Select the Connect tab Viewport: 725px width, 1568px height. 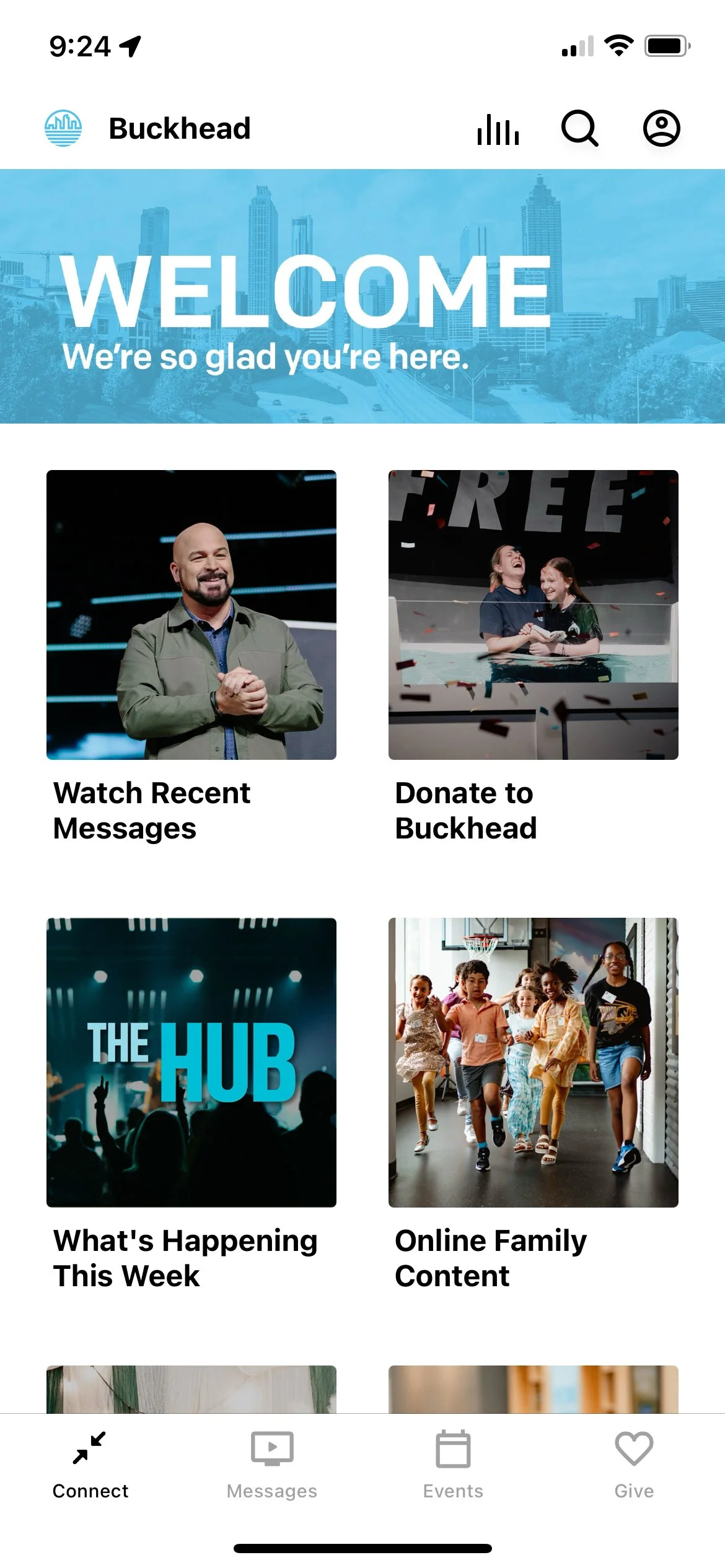[x=90, y=1465]
